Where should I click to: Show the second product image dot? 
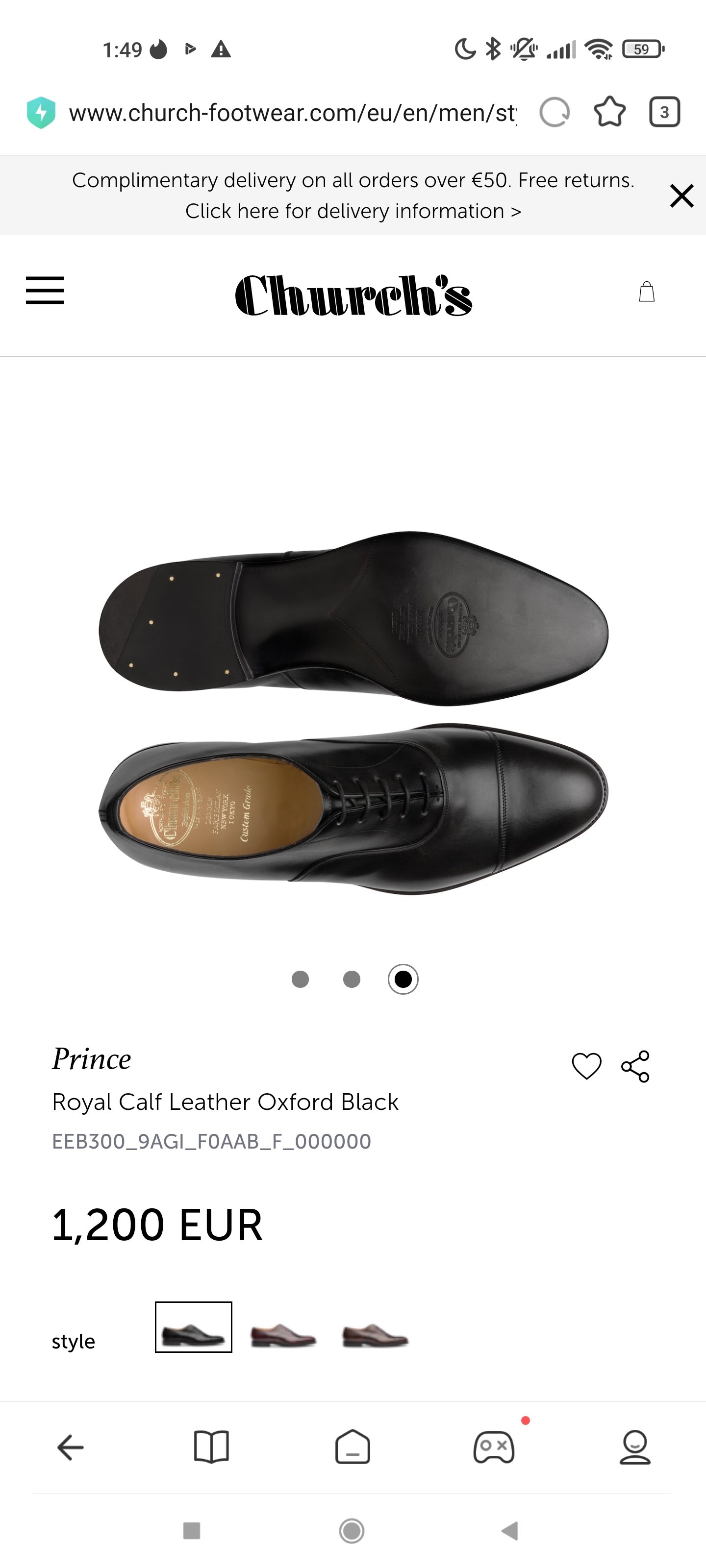tap(352, 980)
